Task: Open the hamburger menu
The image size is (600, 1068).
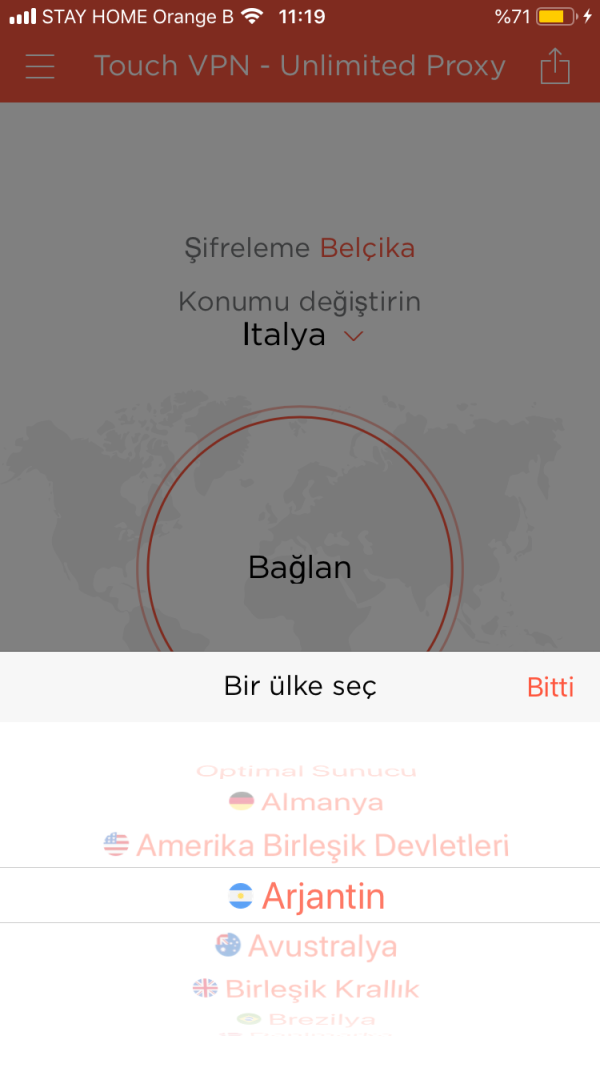Action: [41, 67]
